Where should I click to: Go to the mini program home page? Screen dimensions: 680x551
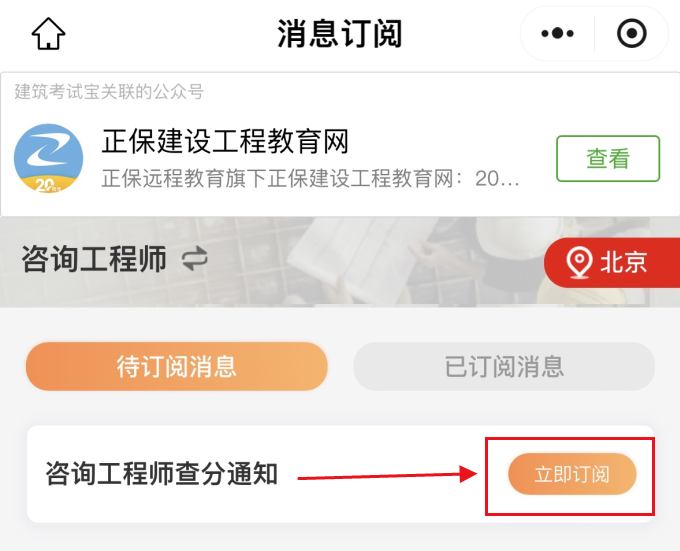coord(48,34)
